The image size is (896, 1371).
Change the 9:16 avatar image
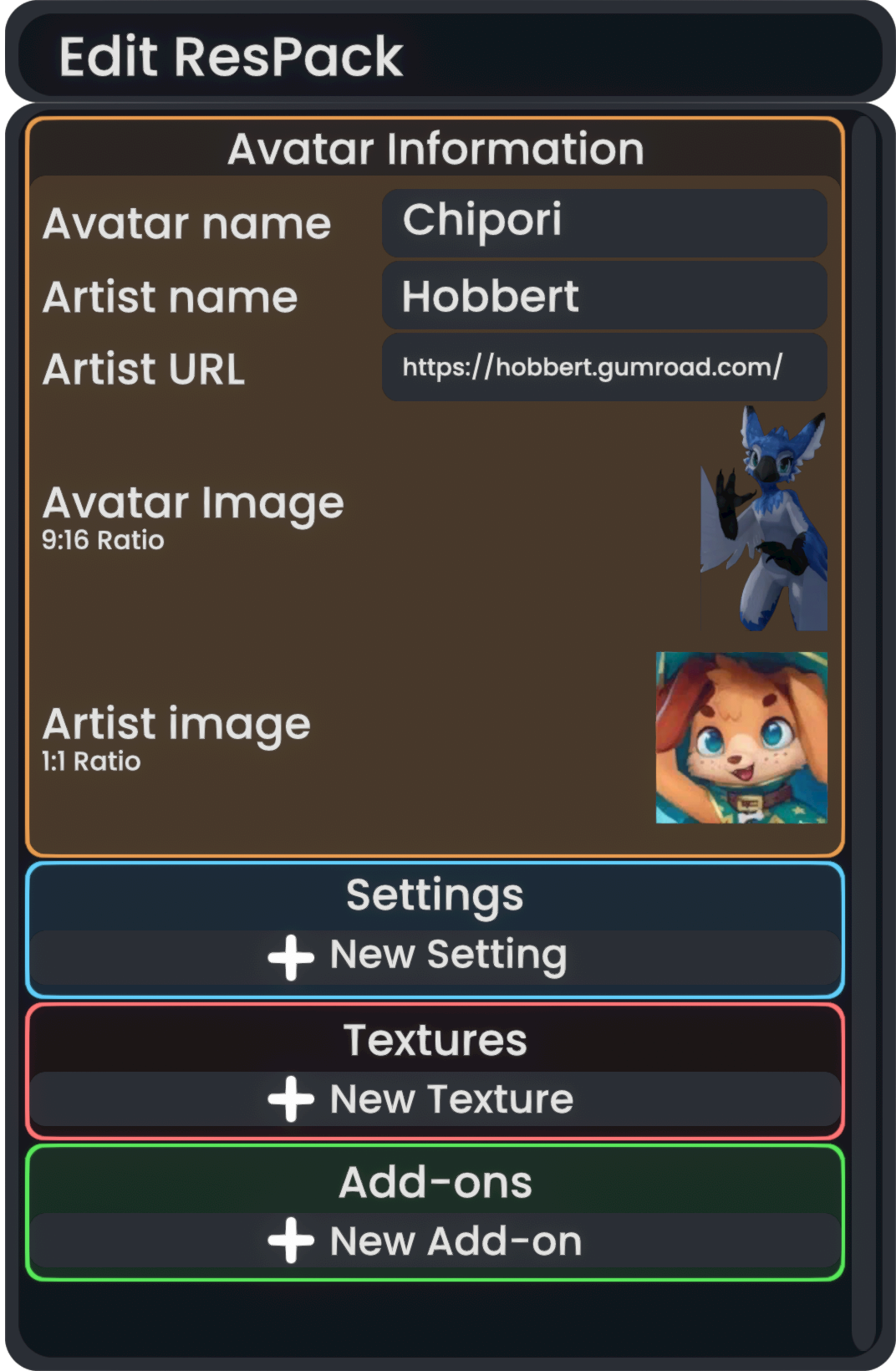[762, 518]
